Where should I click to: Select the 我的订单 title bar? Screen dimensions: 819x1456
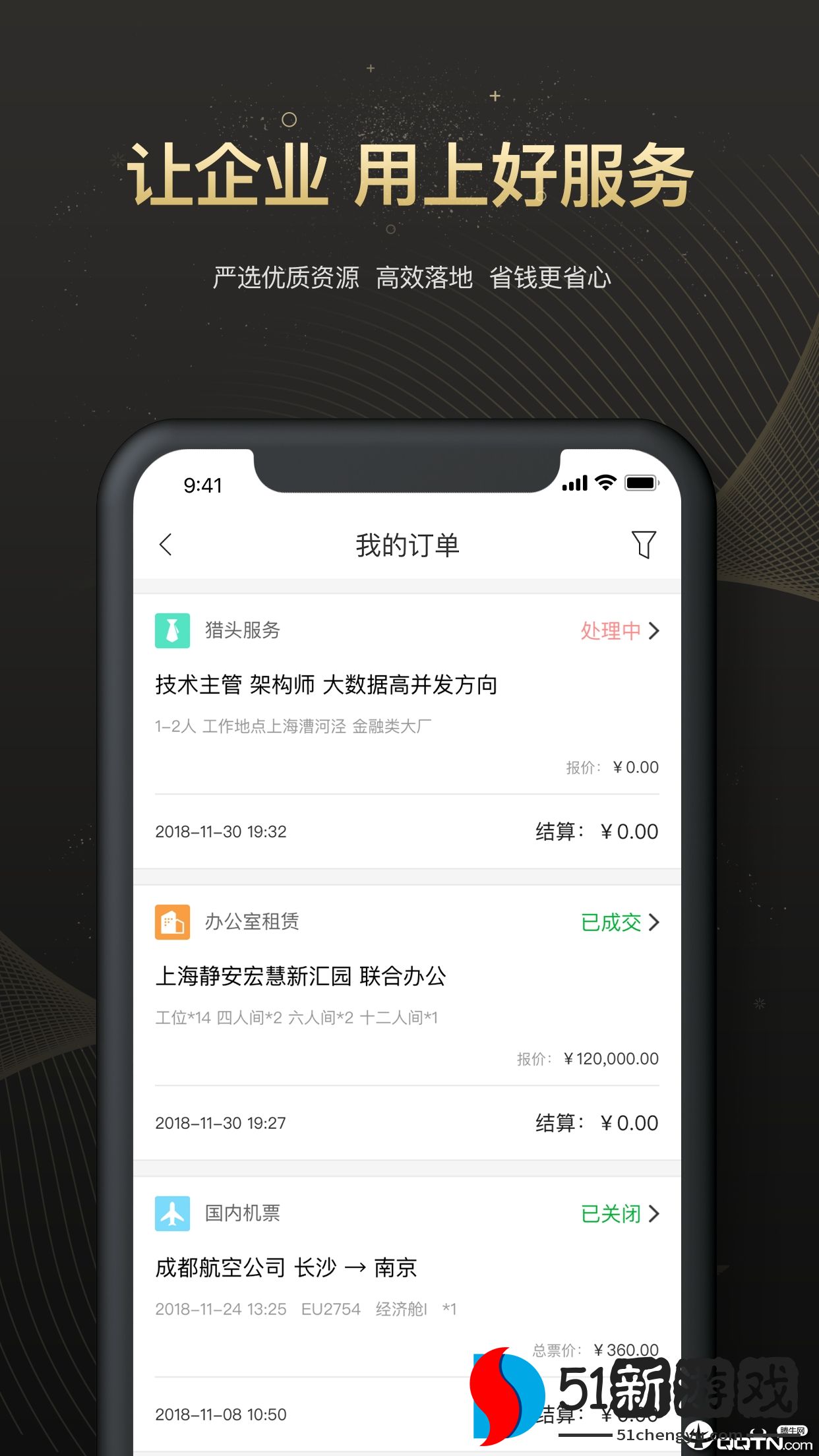point(408,545)
